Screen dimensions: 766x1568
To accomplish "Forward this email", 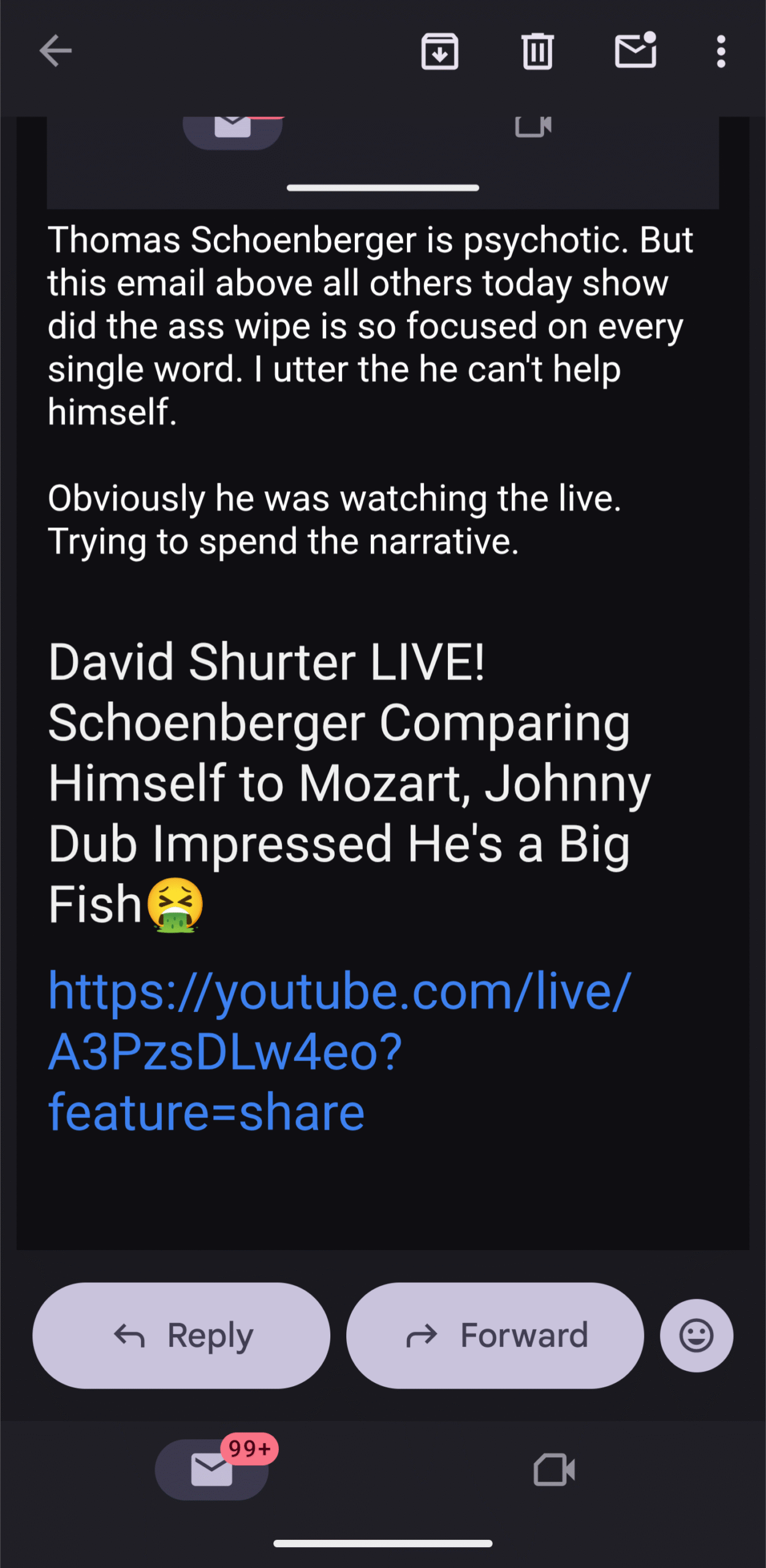I will pos(495,1335).
